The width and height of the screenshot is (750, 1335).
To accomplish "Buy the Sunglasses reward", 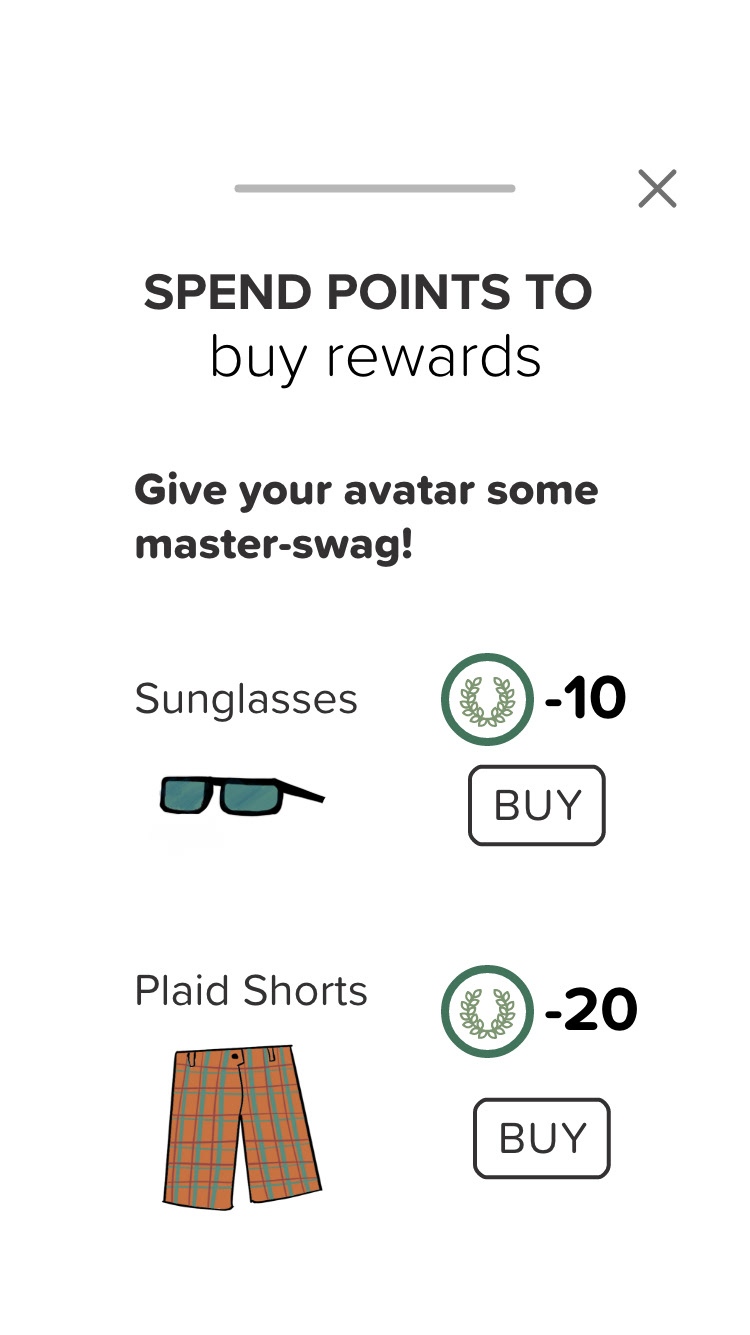I will [x=537, y=805].
